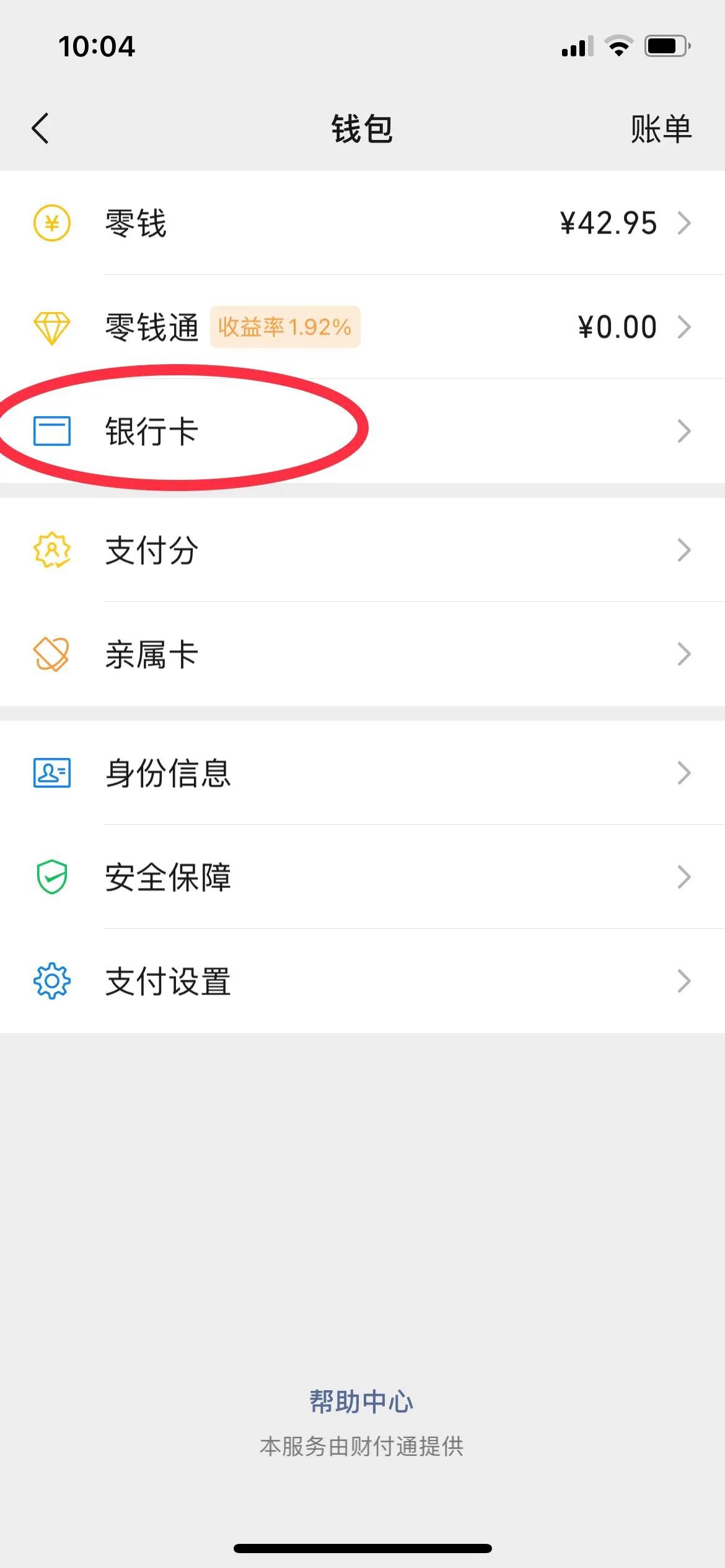Open 支付设置 payment settings
This screenshot has height=1568, width=725.
pos(362,981)
